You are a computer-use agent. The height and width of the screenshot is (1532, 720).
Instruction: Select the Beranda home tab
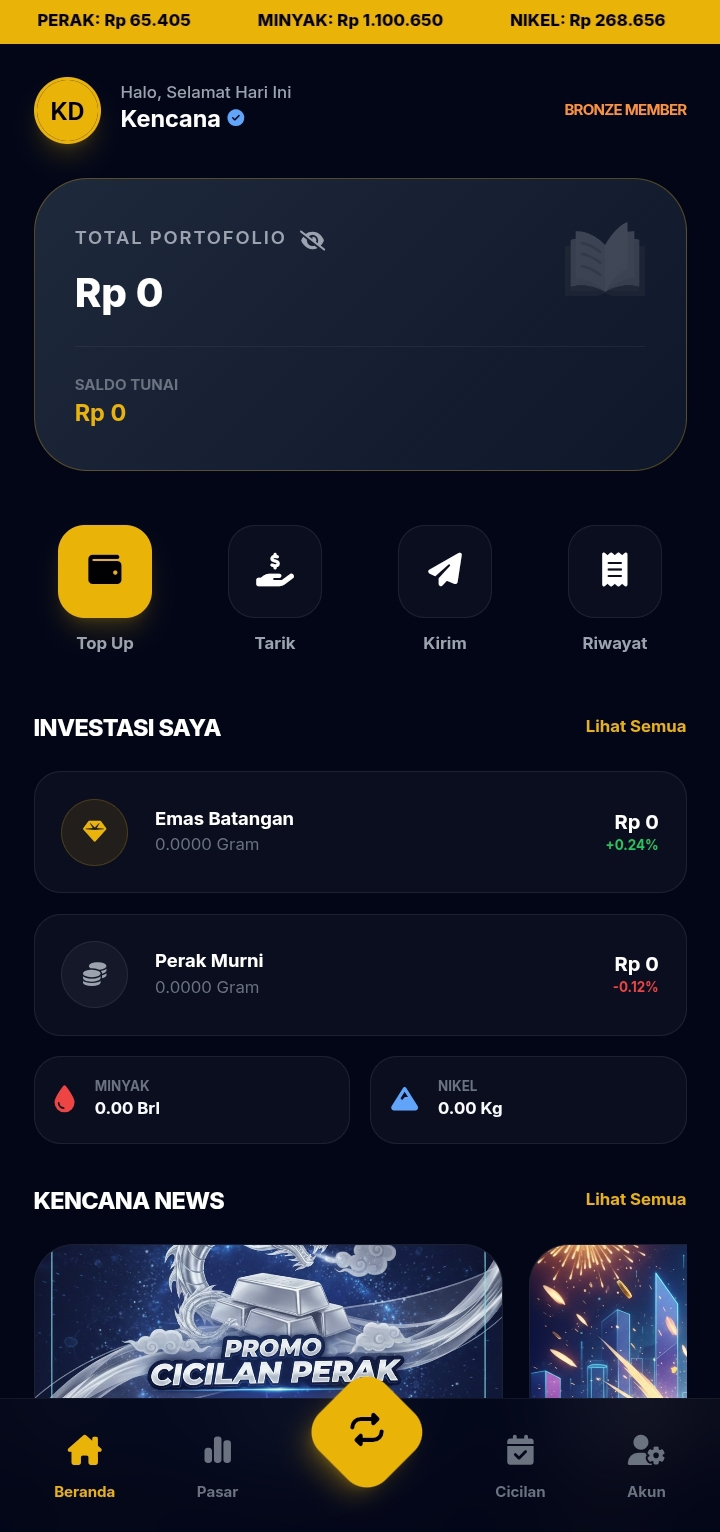point(85,1466)
